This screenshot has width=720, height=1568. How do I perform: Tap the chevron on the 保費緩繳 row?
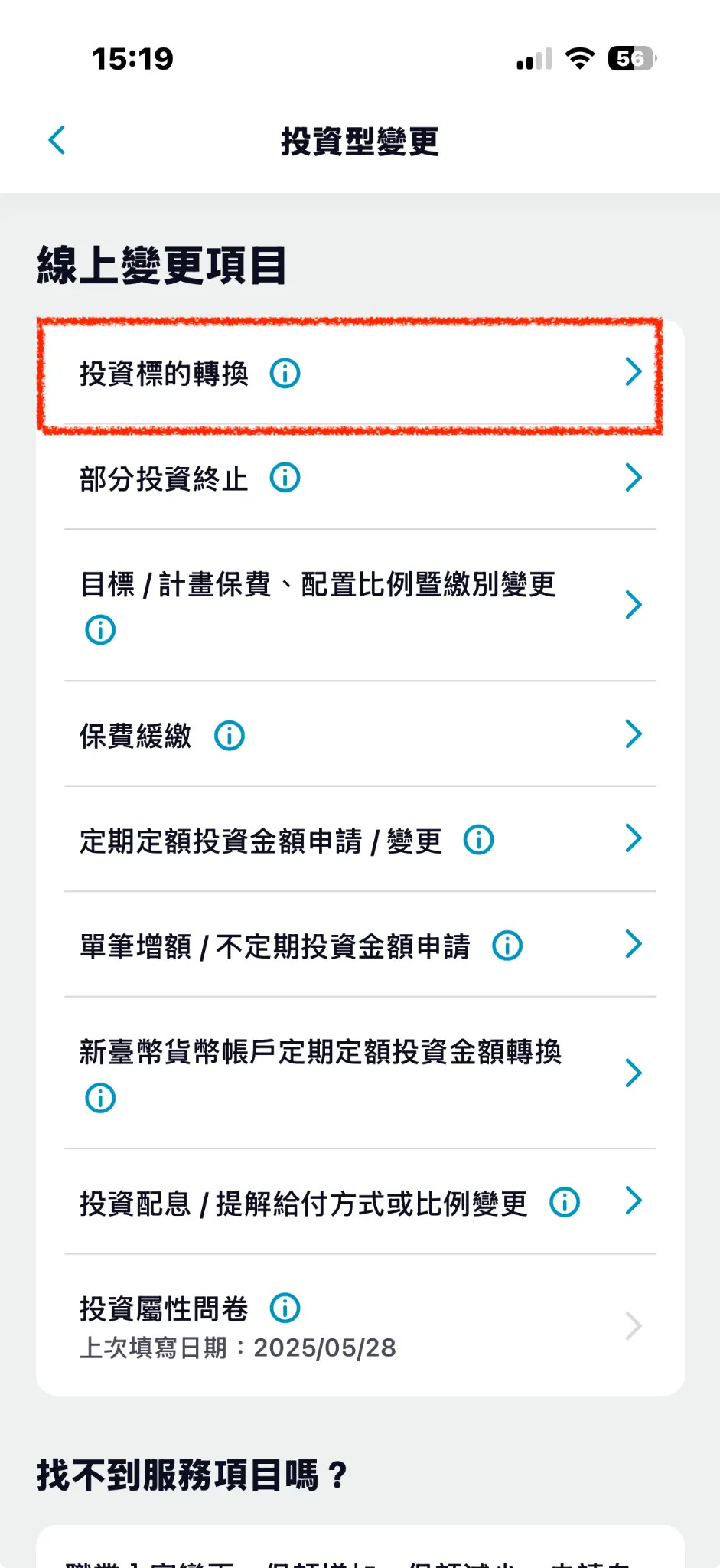tap(634, 733)
